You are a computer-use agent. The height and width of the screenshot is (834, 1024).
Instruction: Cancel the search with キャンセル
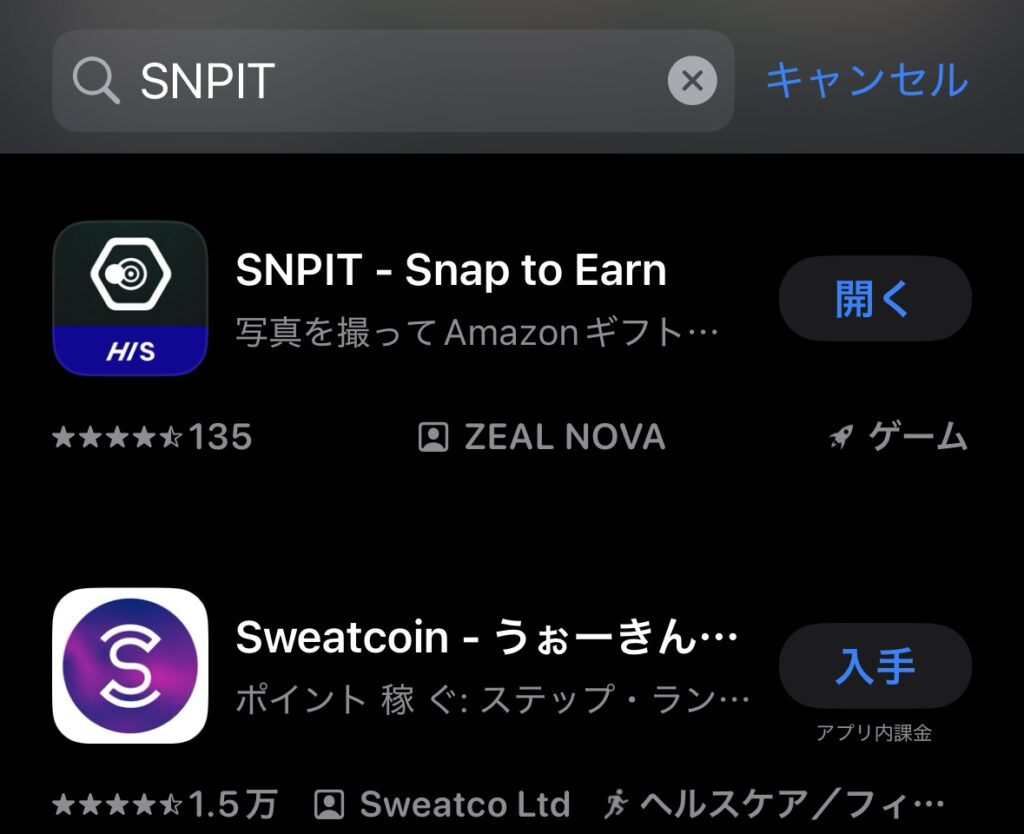pos(867,80)
